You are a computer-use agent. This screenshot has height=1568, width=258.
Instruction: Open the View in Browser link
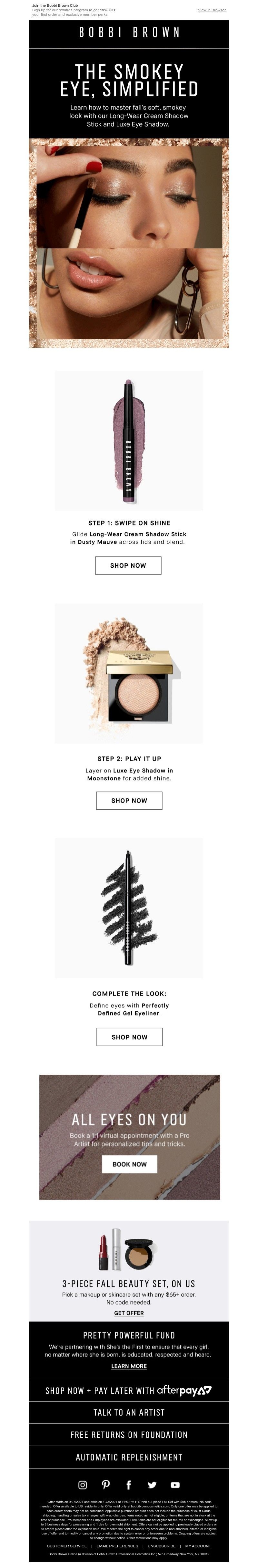point(211,10)
